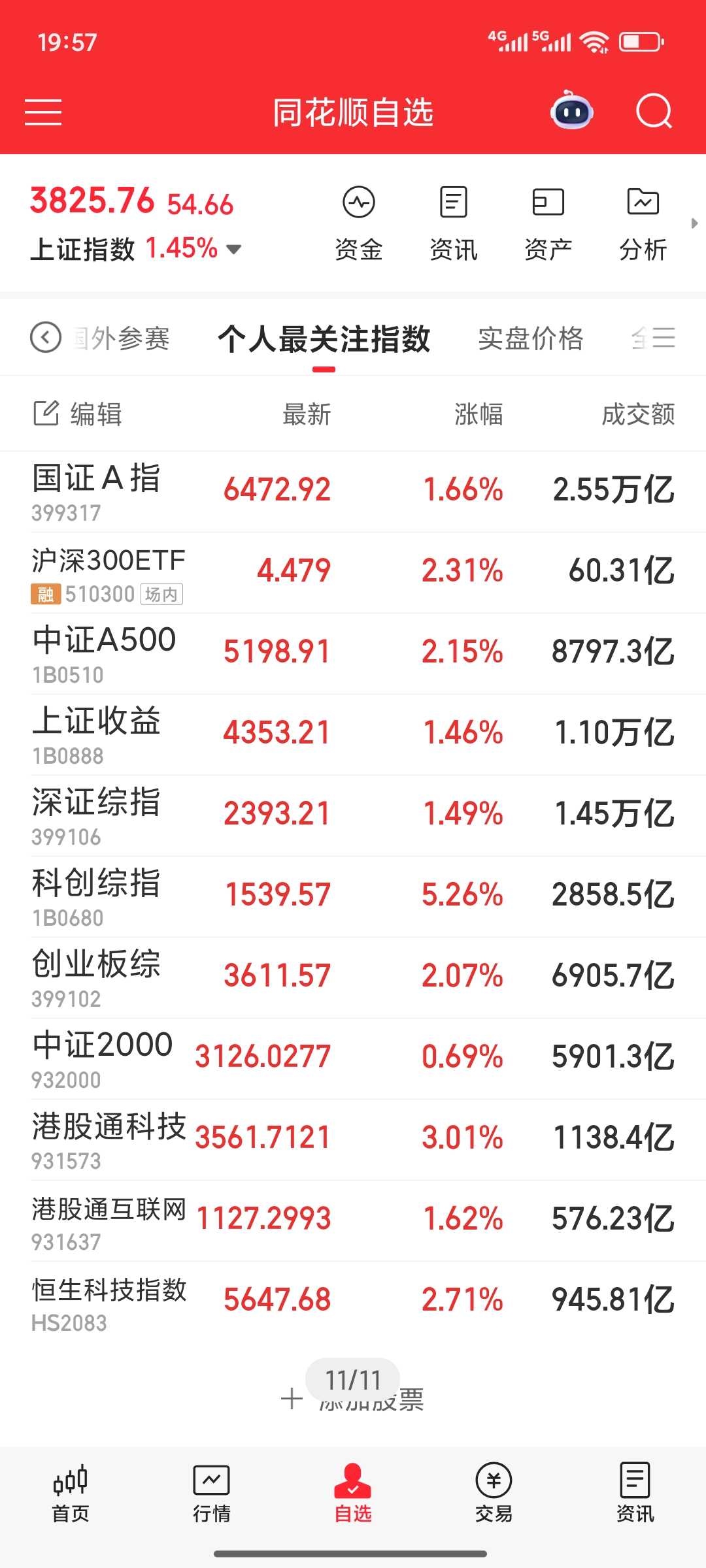
Task: Switch to the 首页 bottom tab
Action: click(x=71, y=1494)
